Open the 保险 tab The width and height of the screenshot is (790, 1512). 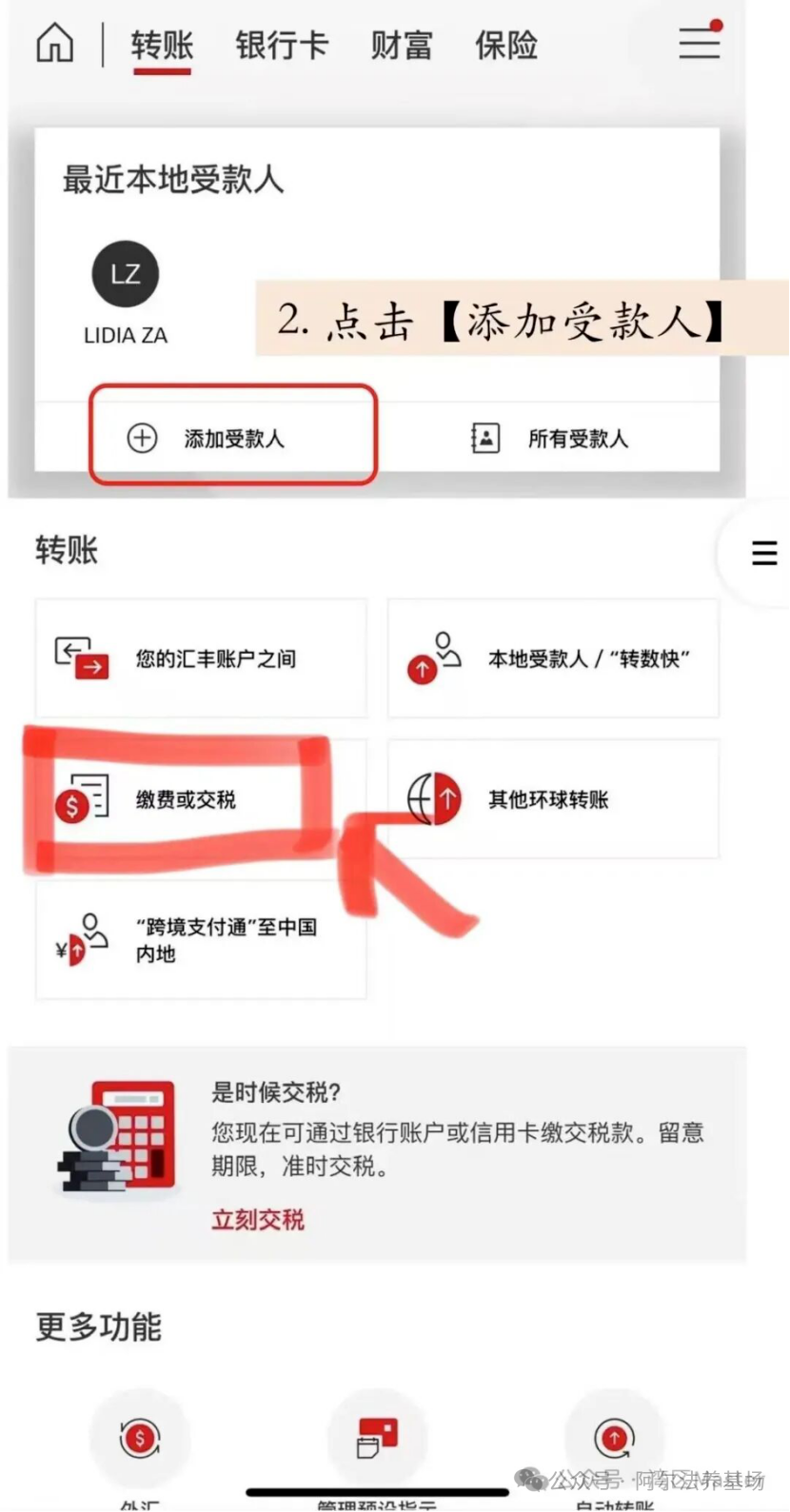506,46
